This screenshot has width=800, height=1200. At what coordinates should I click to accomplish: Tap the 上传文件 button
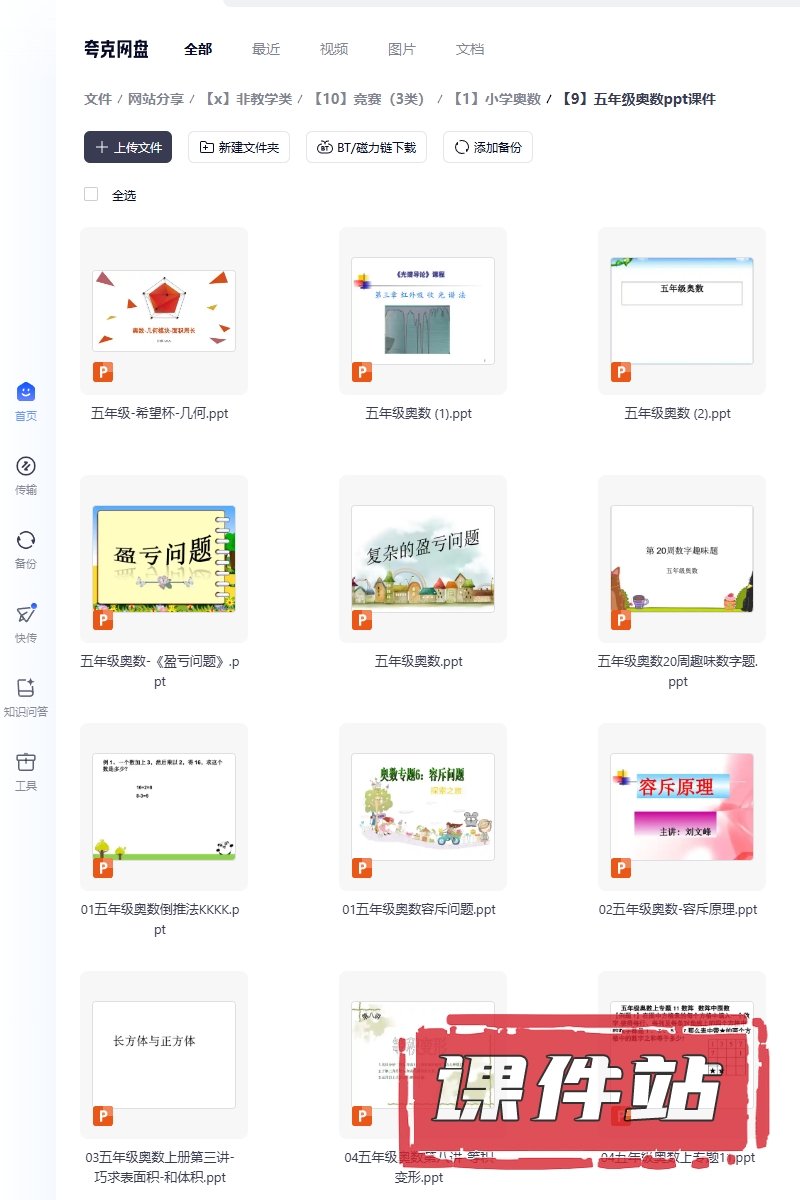pos(128,147)
